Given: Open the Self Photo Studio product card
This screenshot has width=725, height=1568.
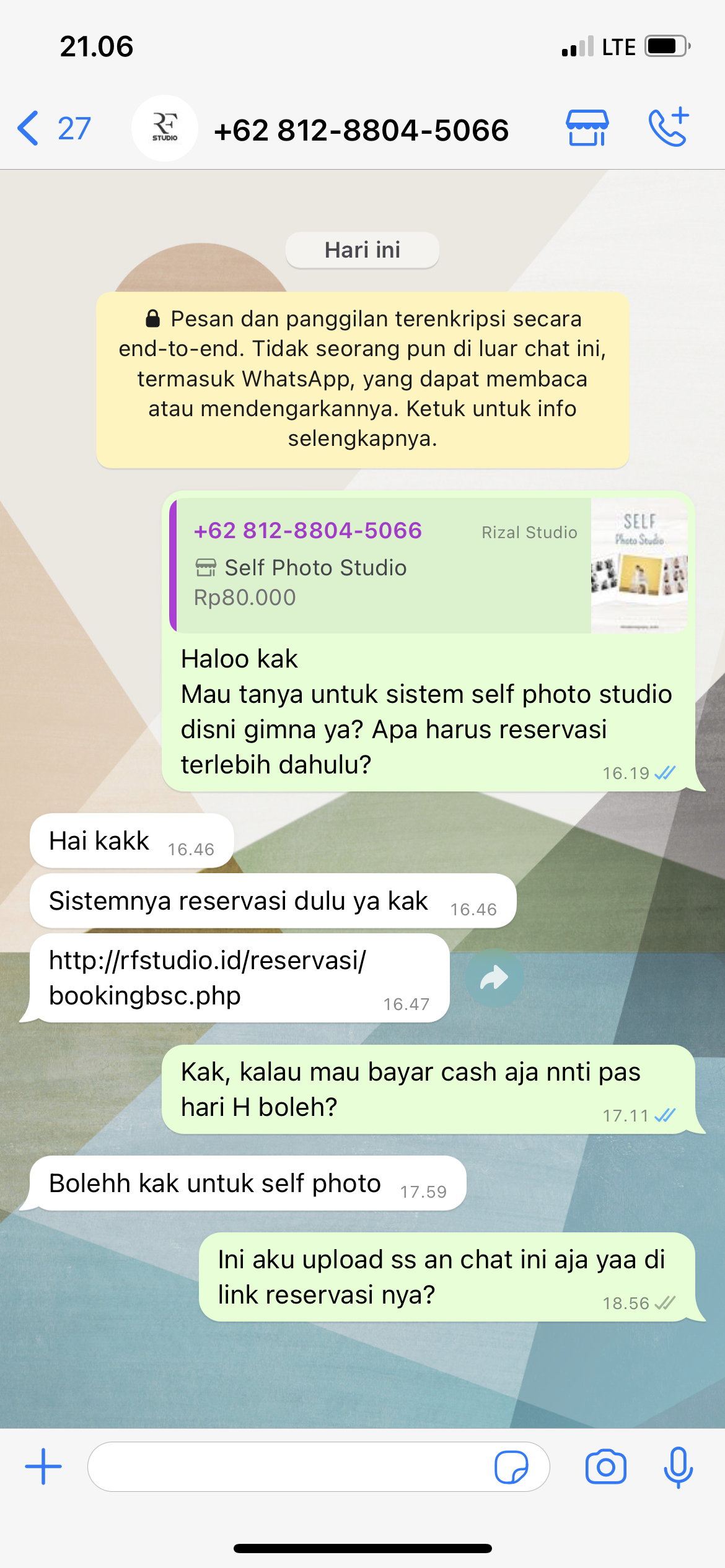Looking at the screenshot, I should pyautogui.click(x=428, y=565).
